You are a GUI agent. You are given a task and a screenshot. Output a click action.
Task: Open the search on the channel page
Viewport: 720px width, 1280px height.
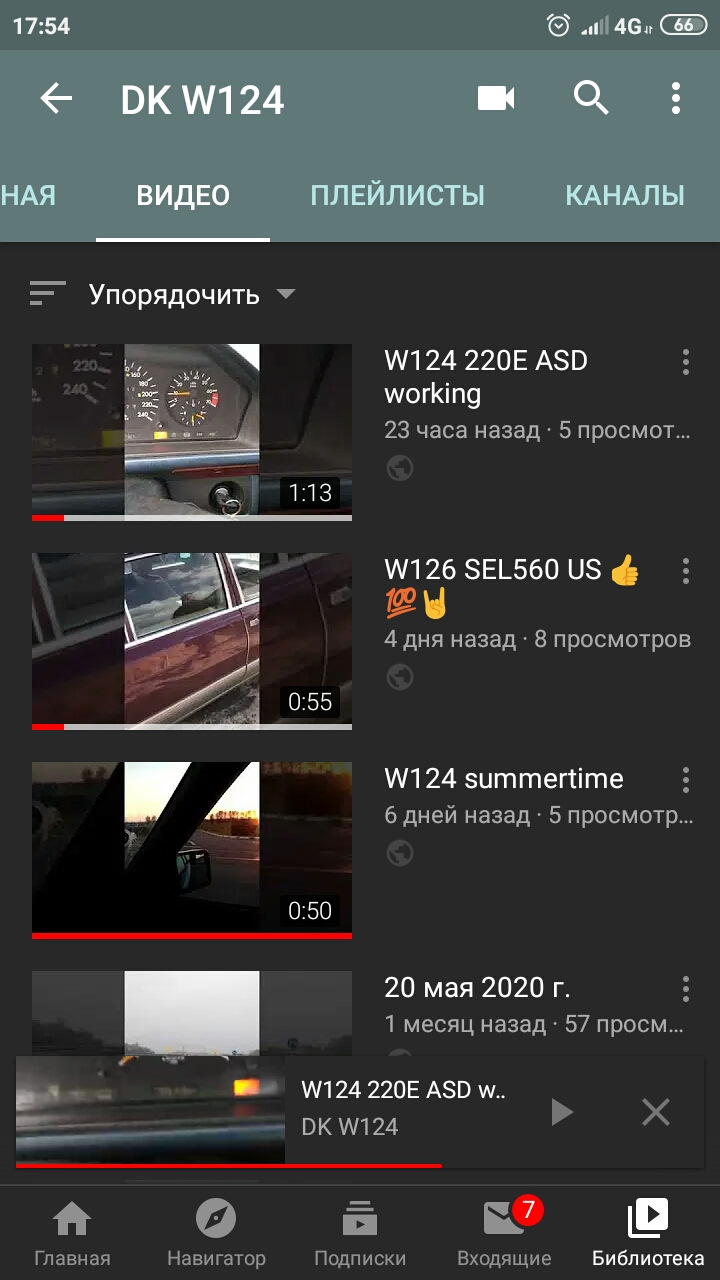click(x=591, y=98)
